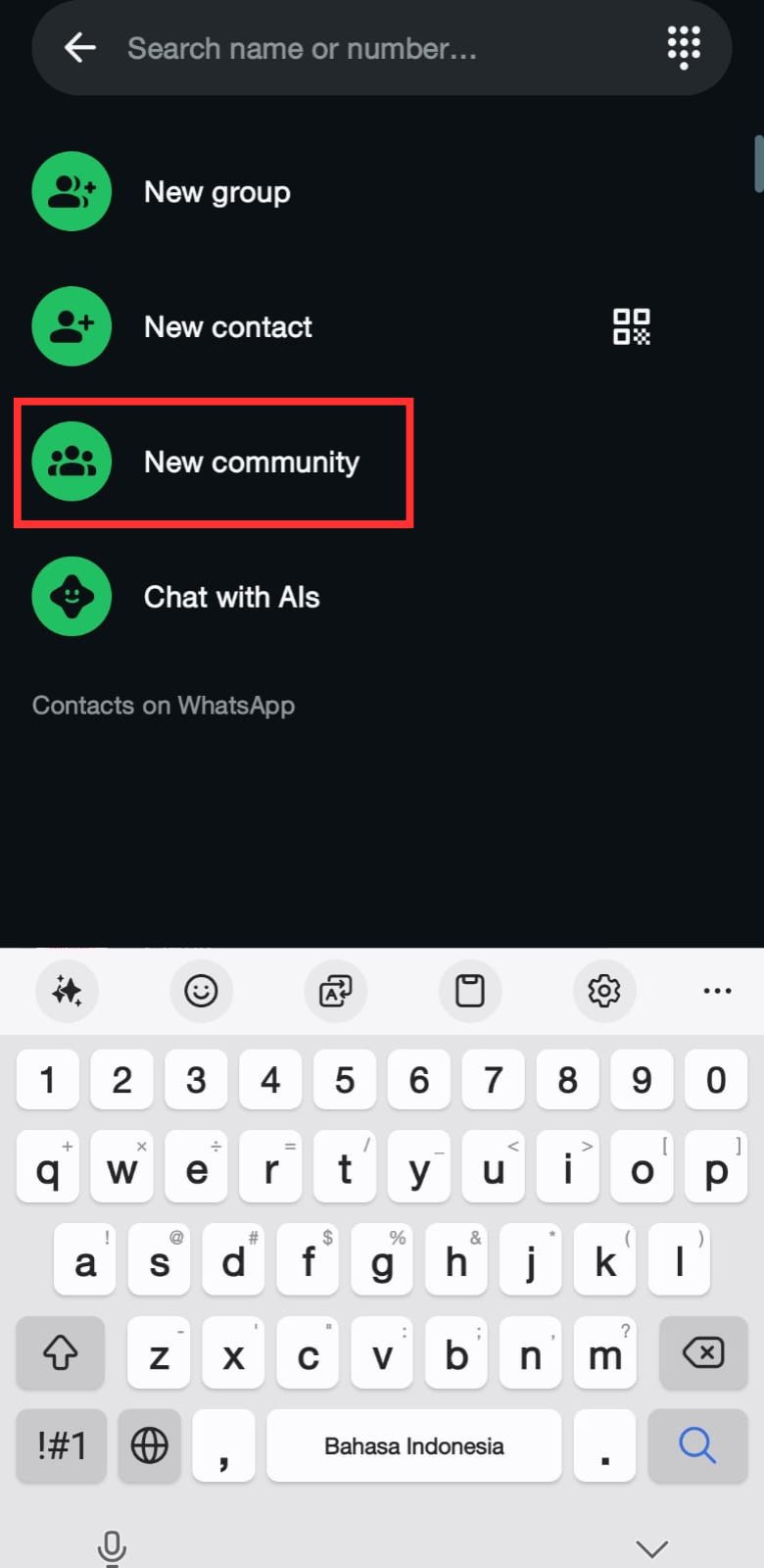Open the keyboard translate tool
The width and height of the screenshot is (764, 1568).
(x=336, y=991)
